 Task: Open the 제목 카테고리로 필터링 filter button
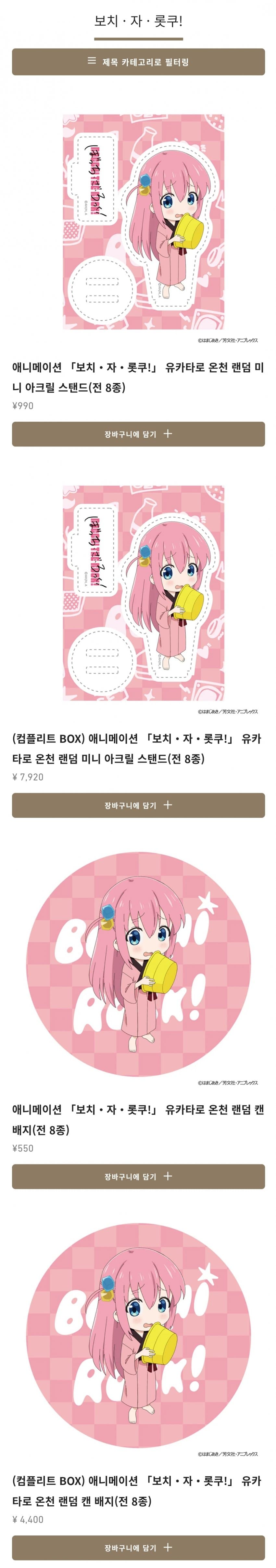(x=138, y=61)
